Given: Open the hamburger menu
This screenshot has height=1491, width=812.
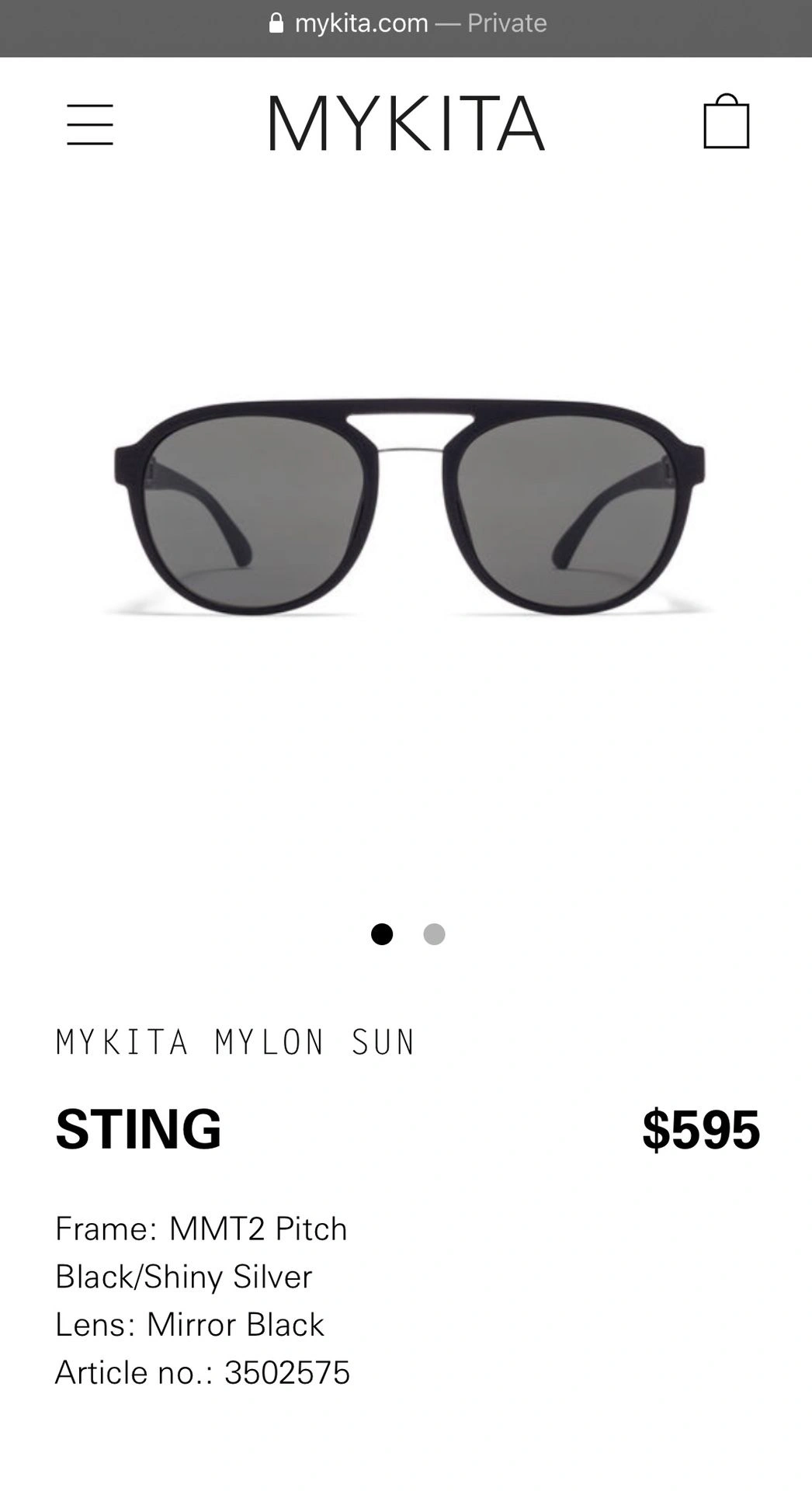Looking at the screenshot, I should [x=90, y=124].
